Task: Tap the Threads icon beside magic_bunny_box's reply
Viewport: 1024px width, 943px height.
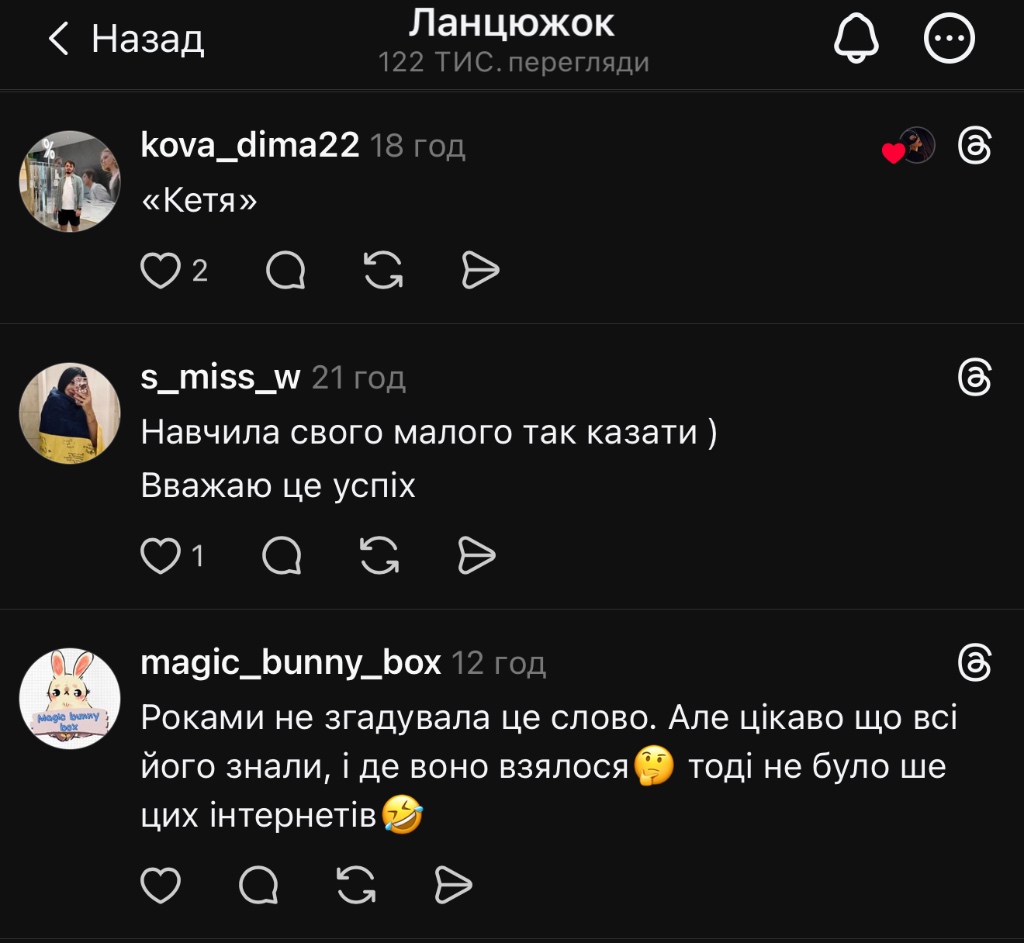Action: [x=974, y=662]
